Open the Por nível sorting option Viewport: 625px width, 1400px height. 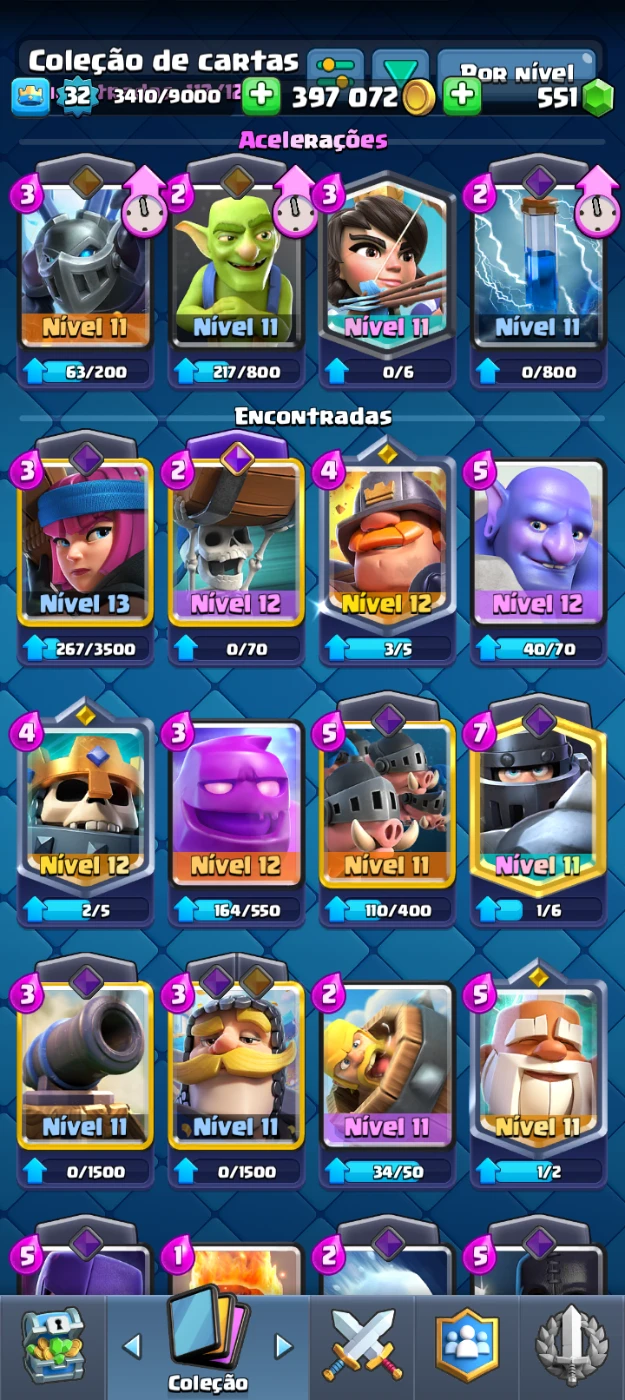click(516, 68)
